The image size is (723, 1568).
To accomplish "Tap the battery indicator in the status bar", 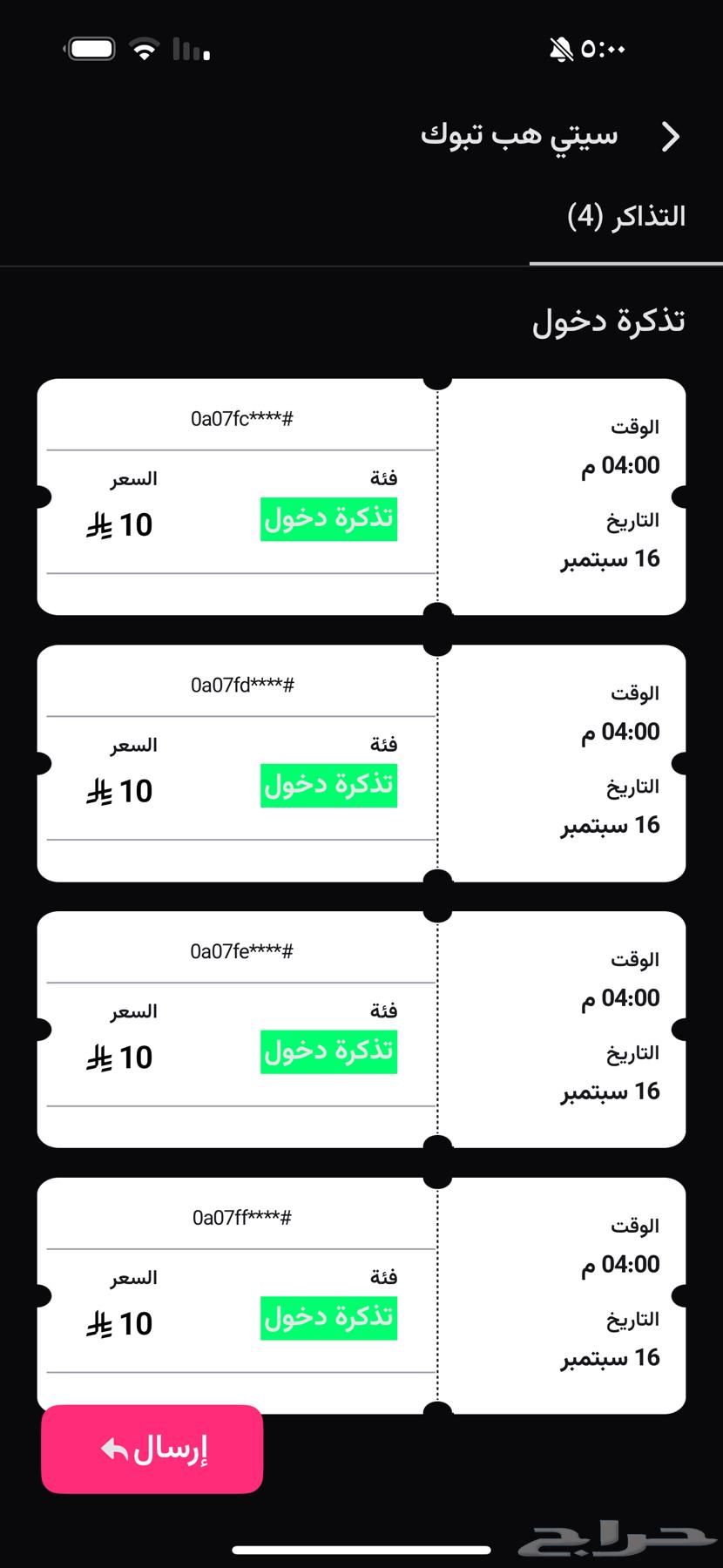I will (90, 49).
